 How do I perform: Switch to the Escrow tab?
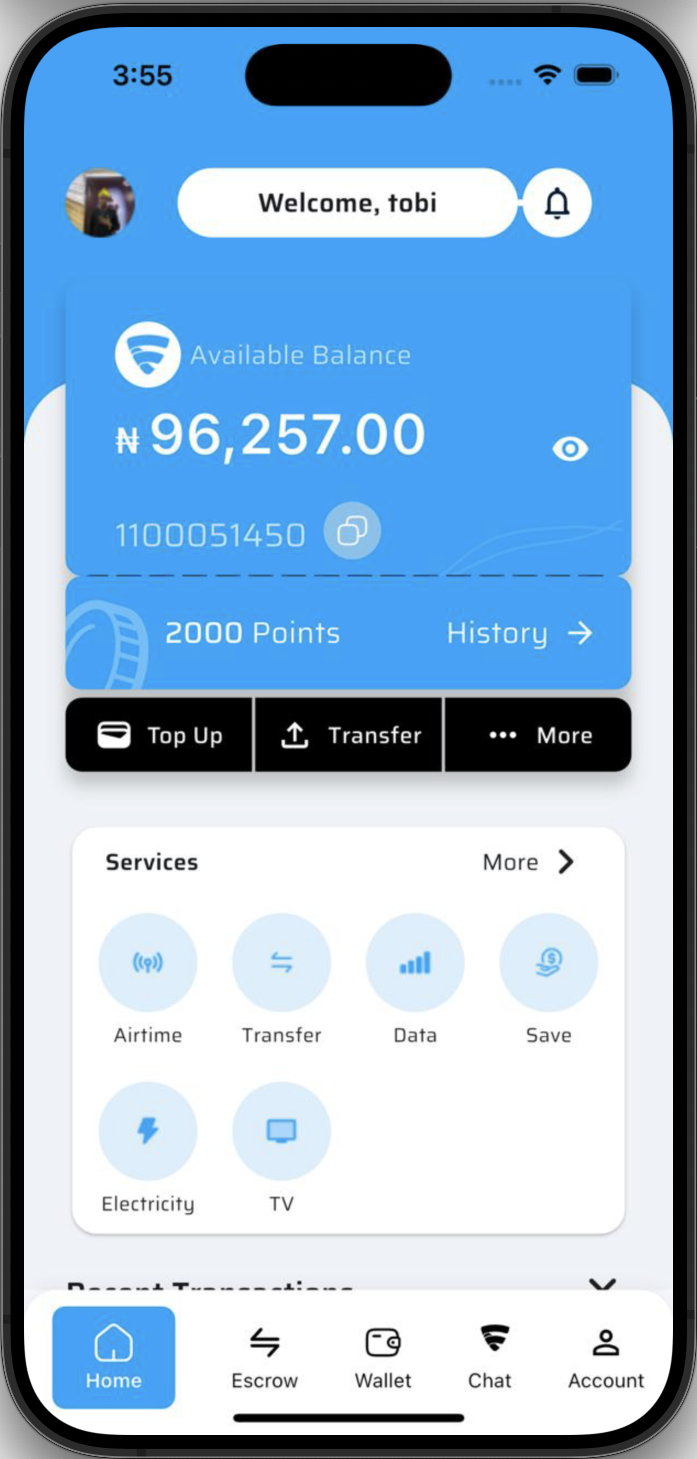(x=264, y=1358)
